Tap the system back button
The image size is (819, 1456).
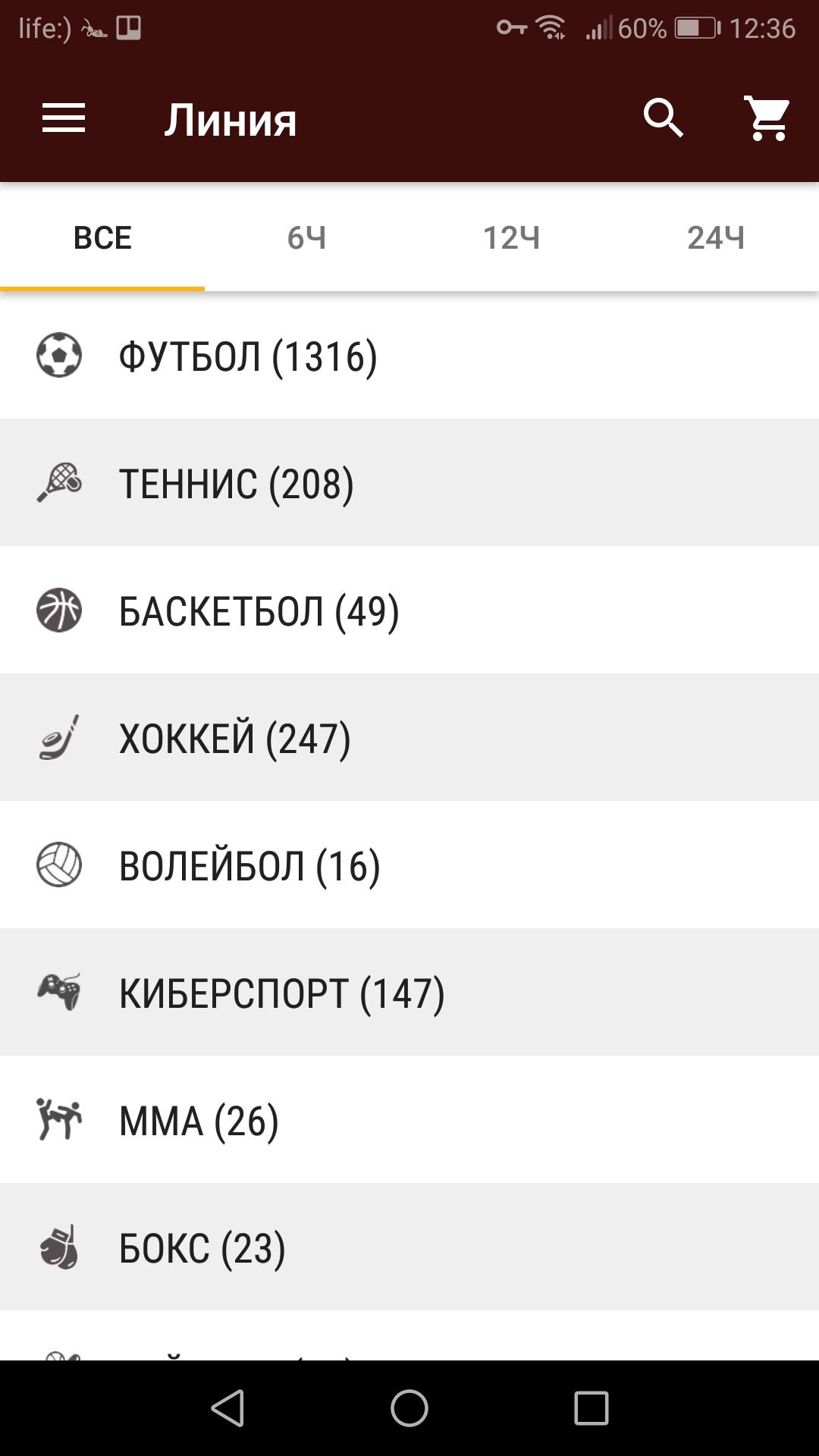(227, 1408)
